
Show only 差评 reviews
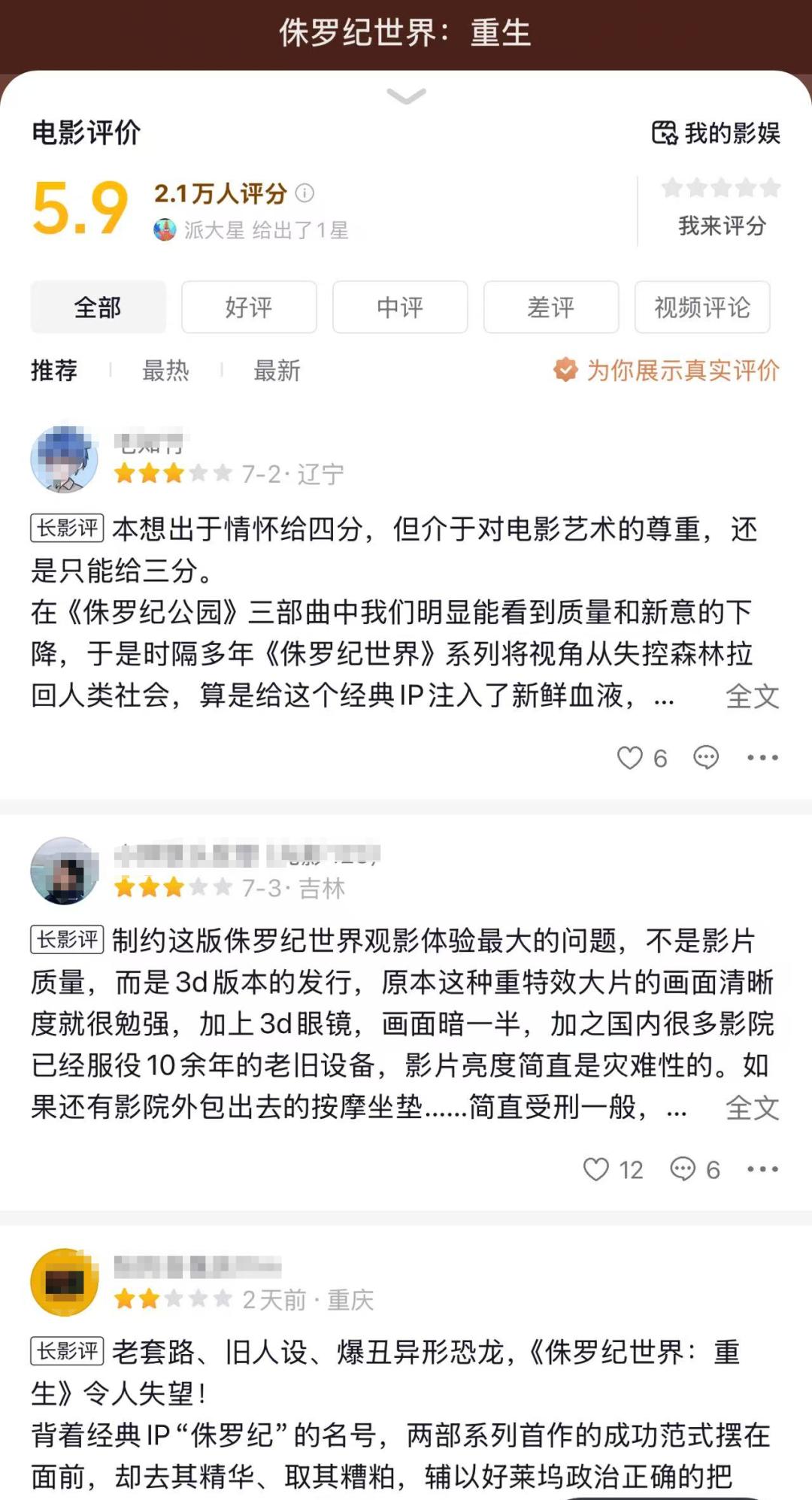click(x=551, y=307)
